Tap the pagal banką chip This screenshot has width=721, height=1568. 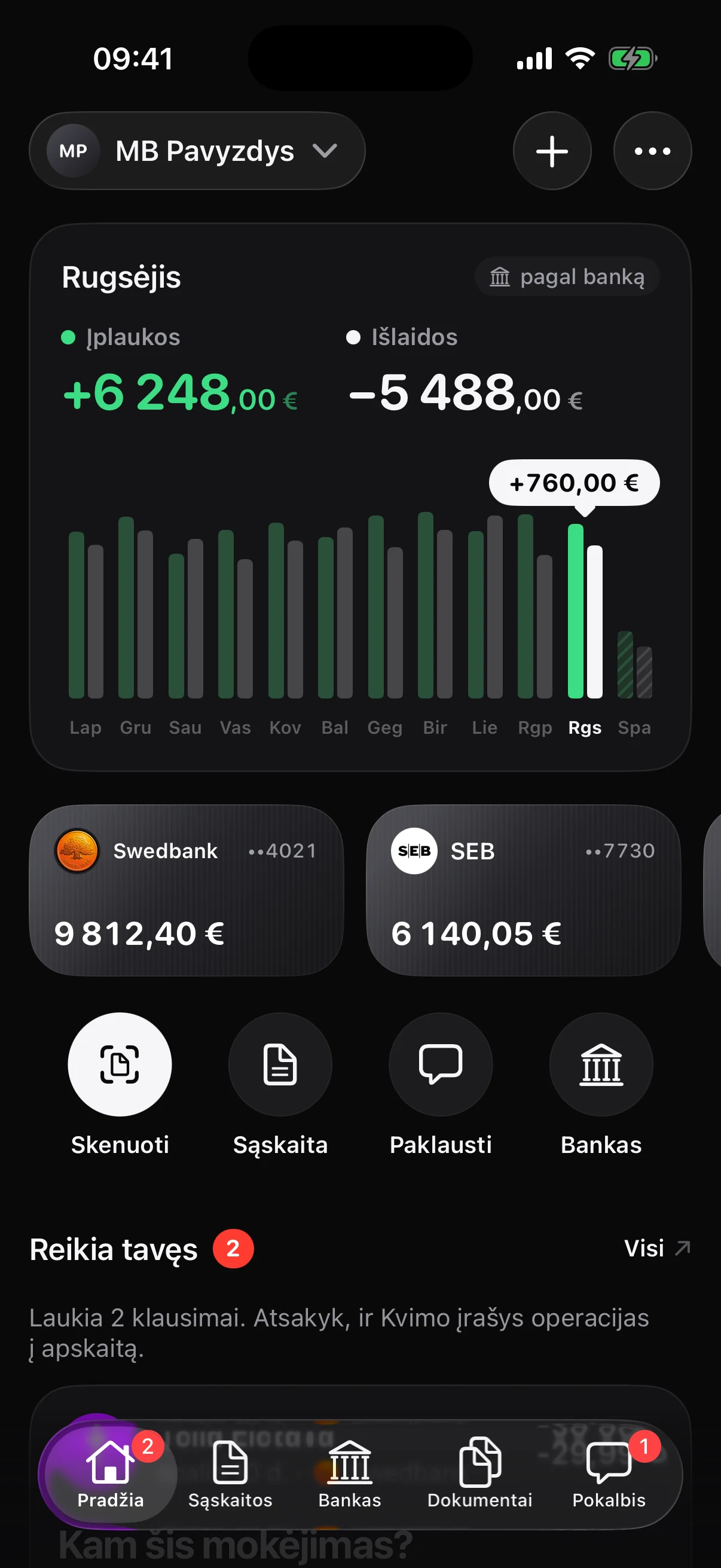567,277
